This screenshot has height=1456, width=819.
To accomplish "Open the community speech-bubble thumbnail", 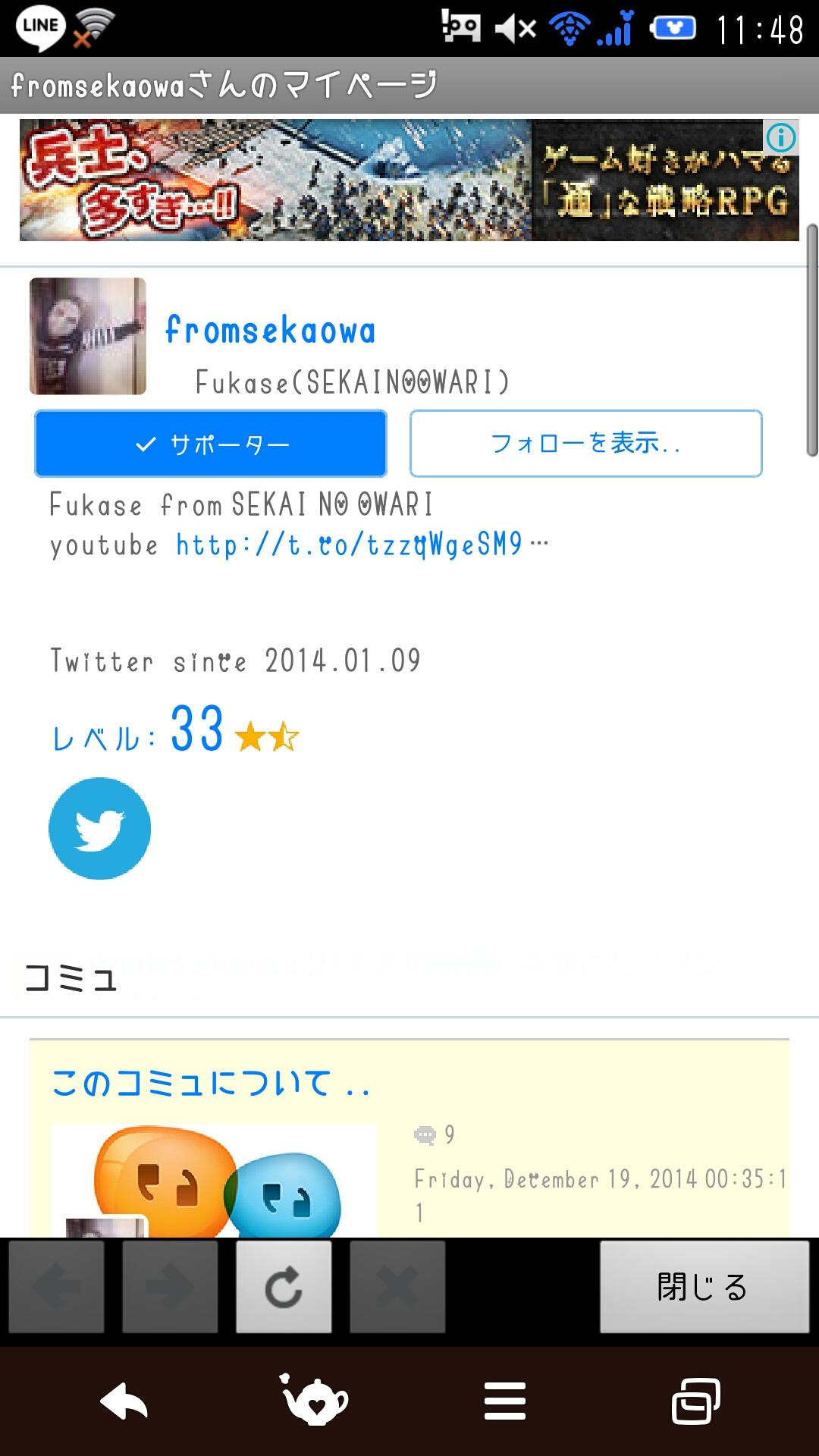I will (214, 1179).
